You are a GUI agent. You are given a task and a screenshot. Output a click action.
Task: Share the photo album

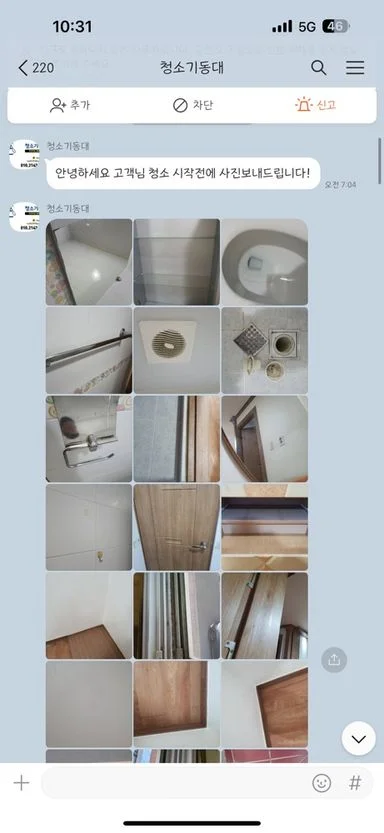tap(334, 660)
